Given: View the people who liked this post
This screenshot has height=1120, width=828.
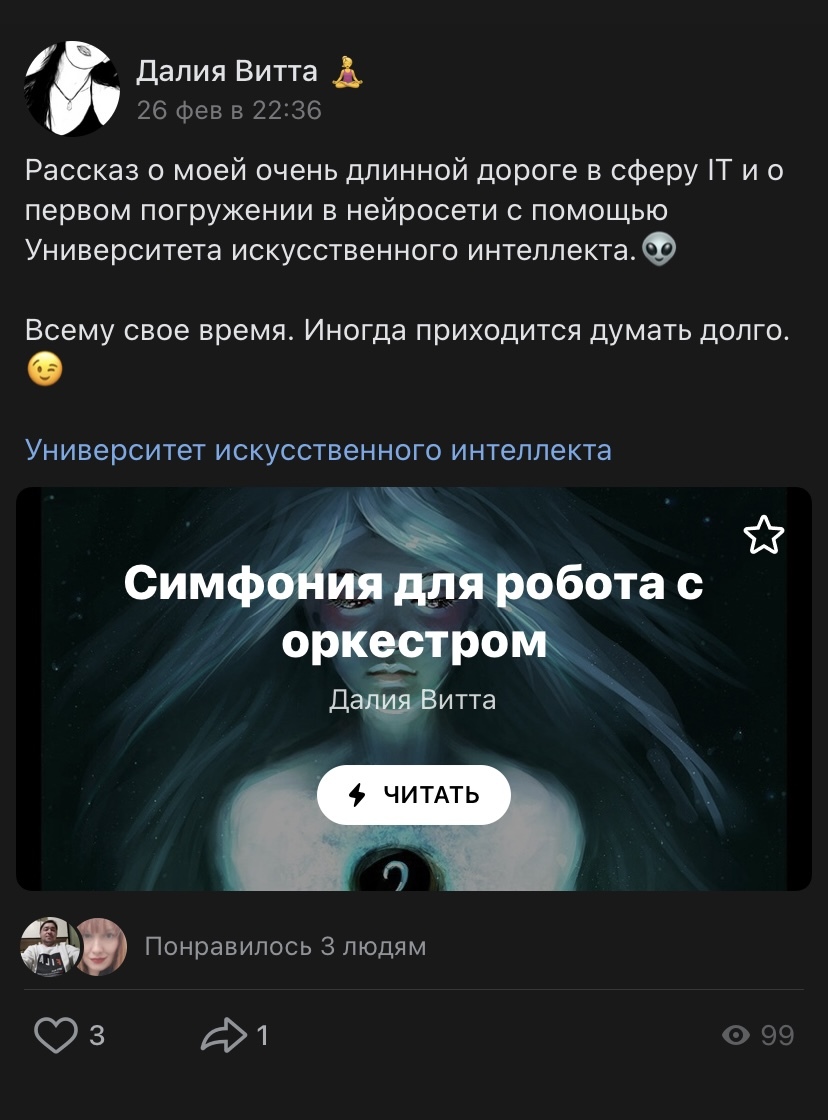Looking at the screenshot, I should (x=285, y=946).
